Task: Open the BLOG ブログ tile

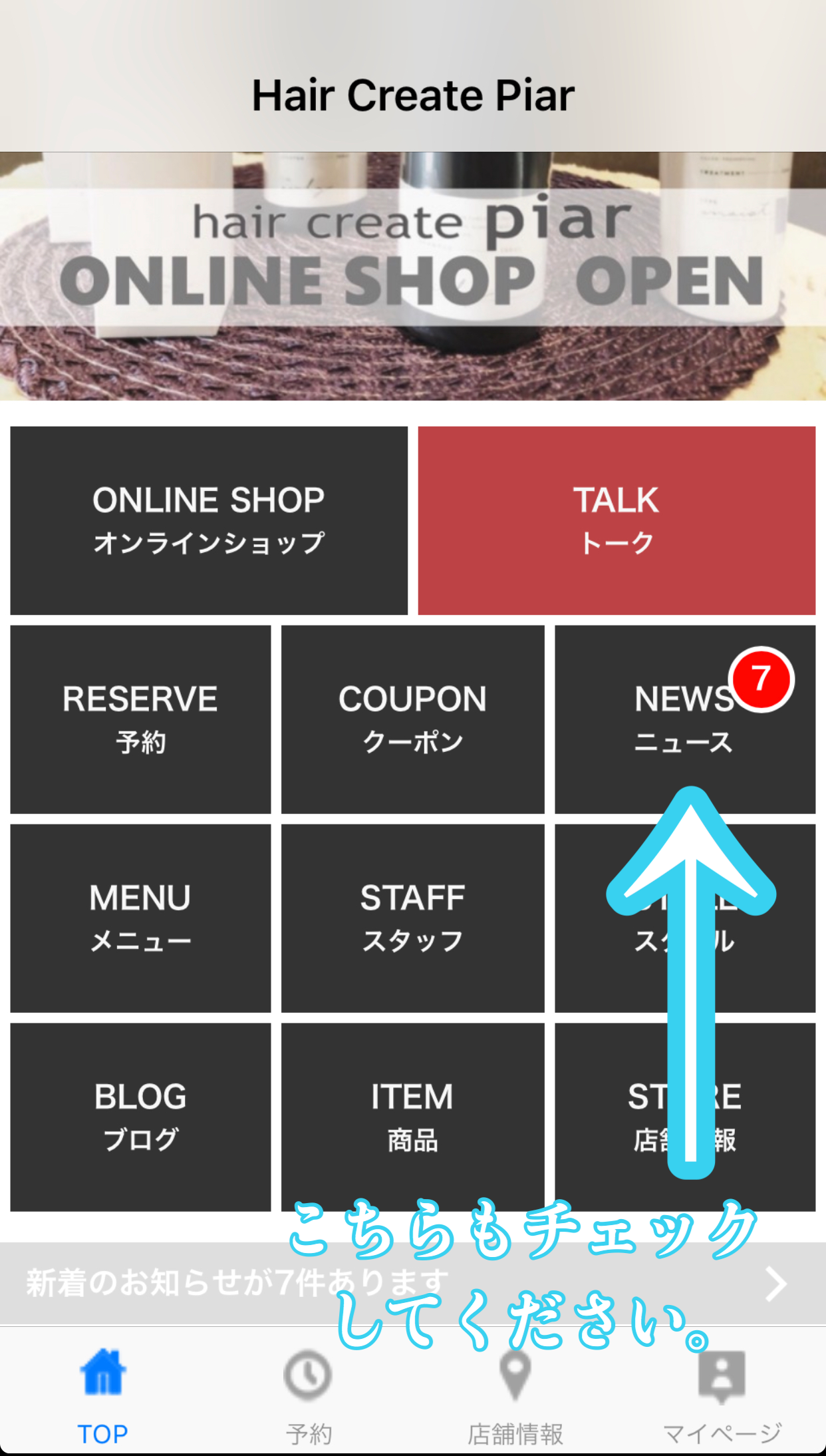Action: pyautogui.click(x=140, y=1117)
